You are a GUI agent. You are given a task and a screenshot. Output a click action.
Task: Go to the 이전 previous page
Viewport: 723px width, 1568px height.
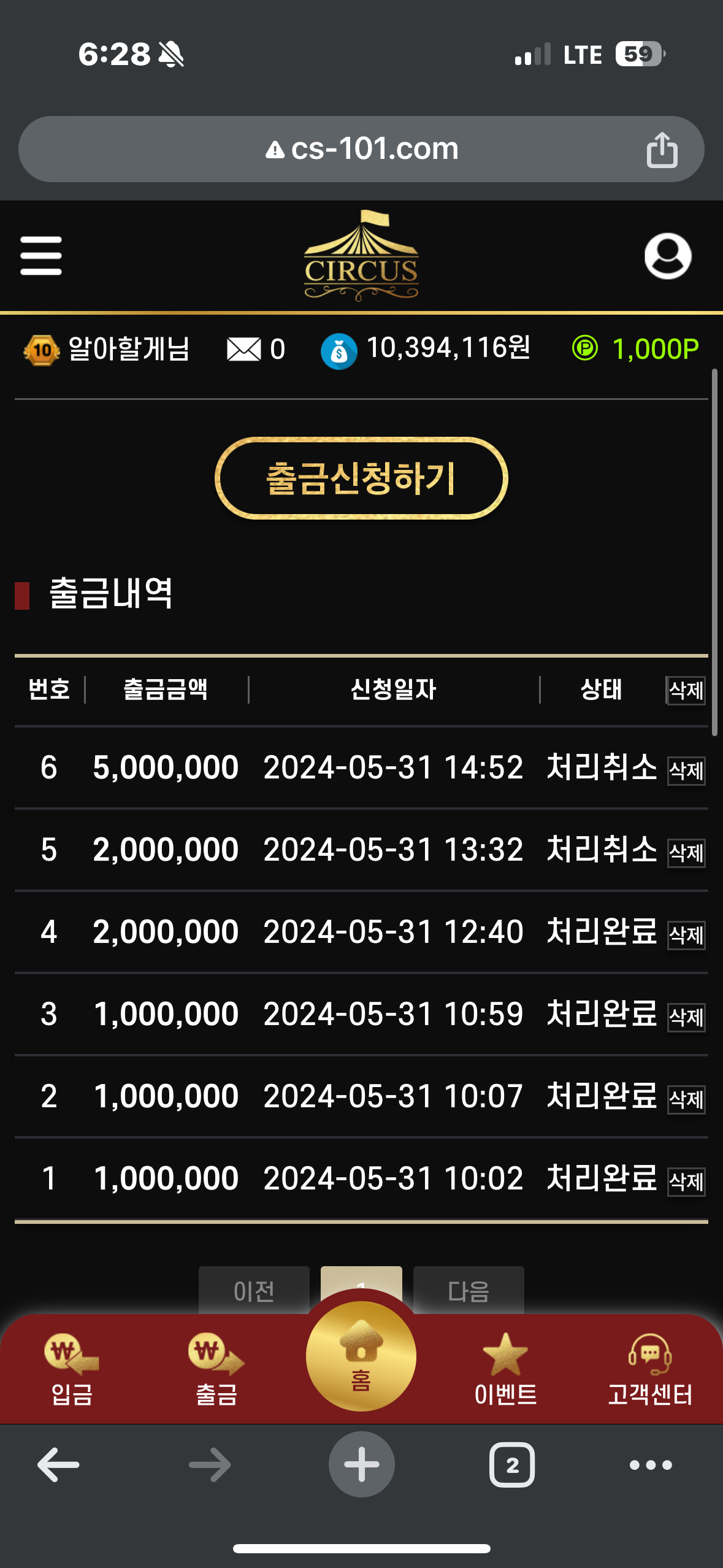click(x=254, y=1289)
